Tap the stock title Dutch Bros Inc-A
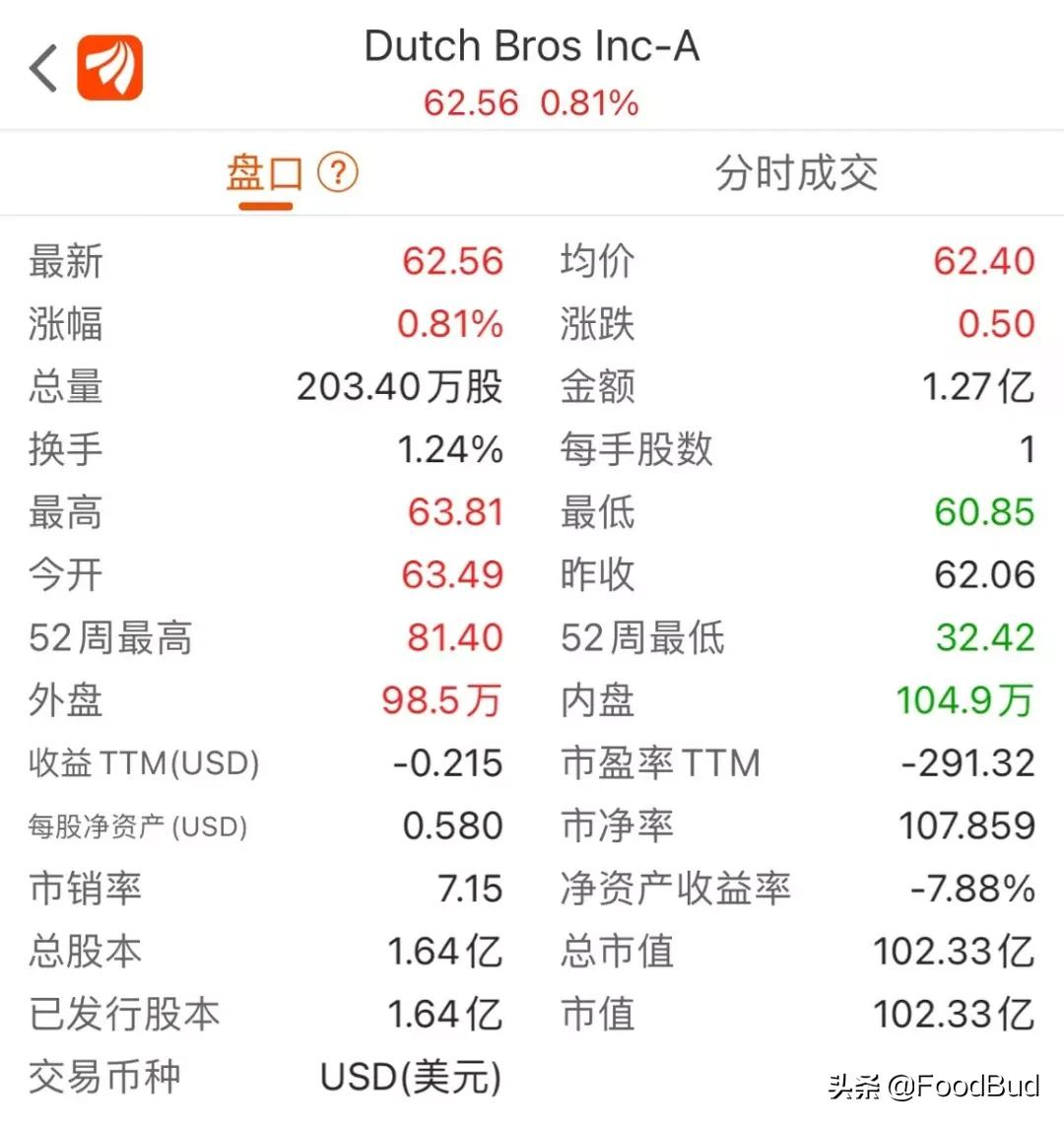Screen dimensions: 1064x1125 (532, 45)
